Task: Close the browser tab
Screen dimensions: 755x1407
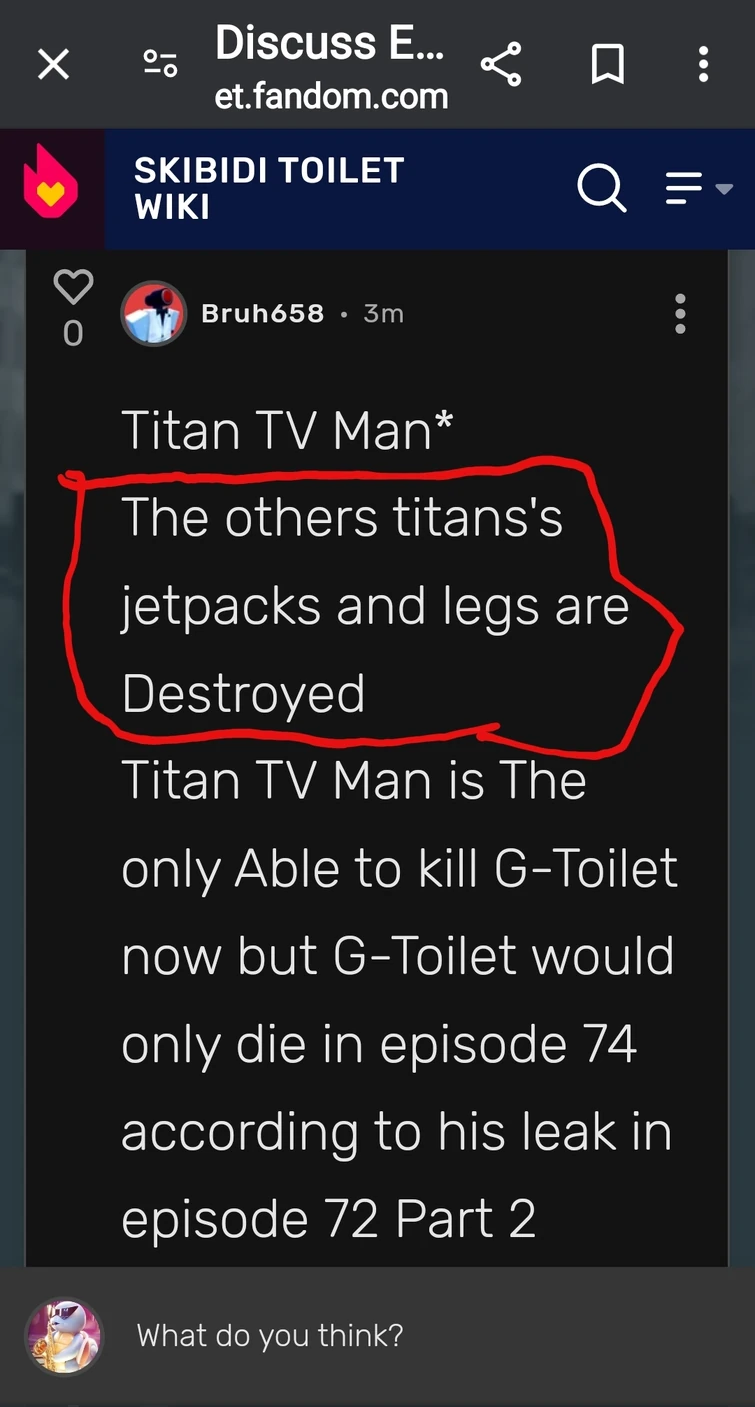Action: [53, 66]
